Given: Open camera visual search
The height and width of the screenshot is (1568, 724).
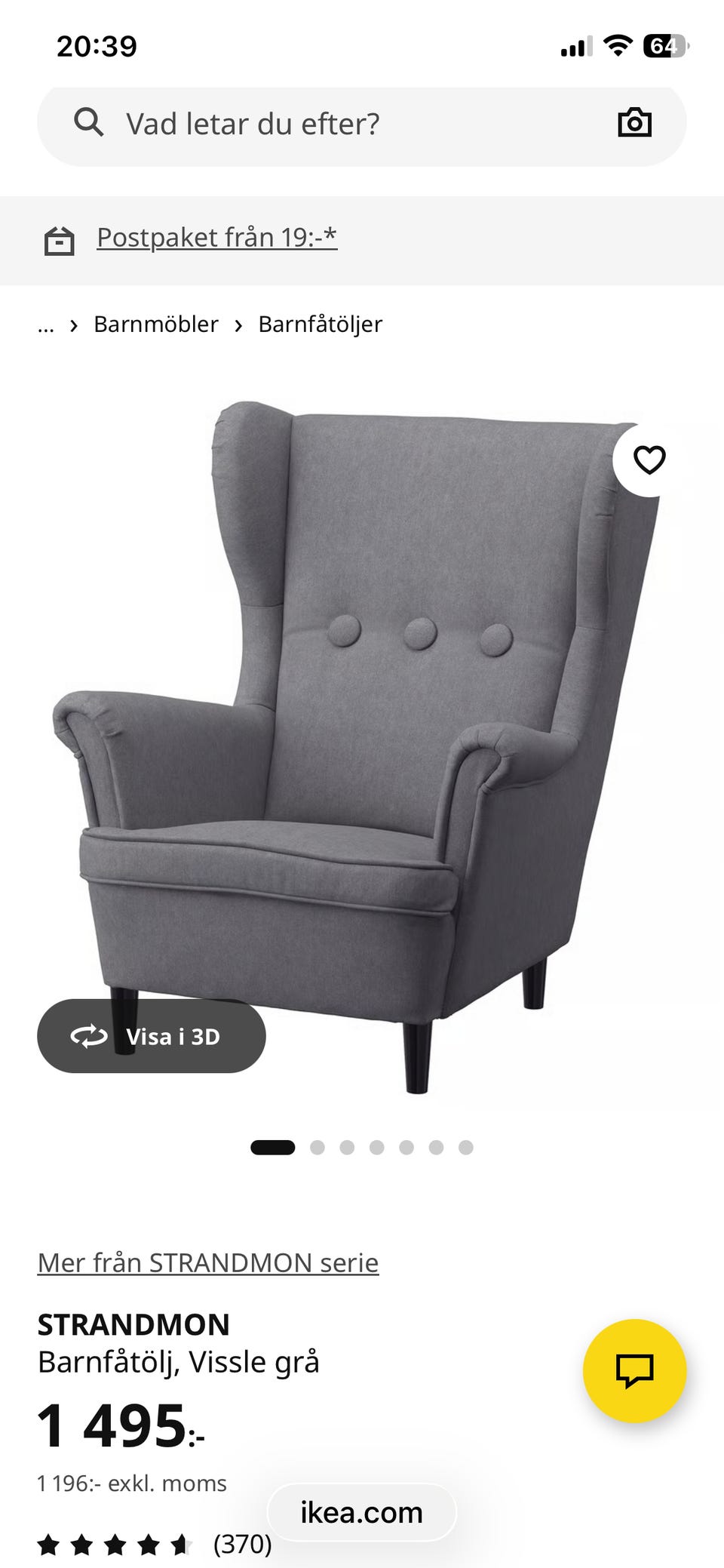Looking at the screenshot, I should [x=634, y=122].
